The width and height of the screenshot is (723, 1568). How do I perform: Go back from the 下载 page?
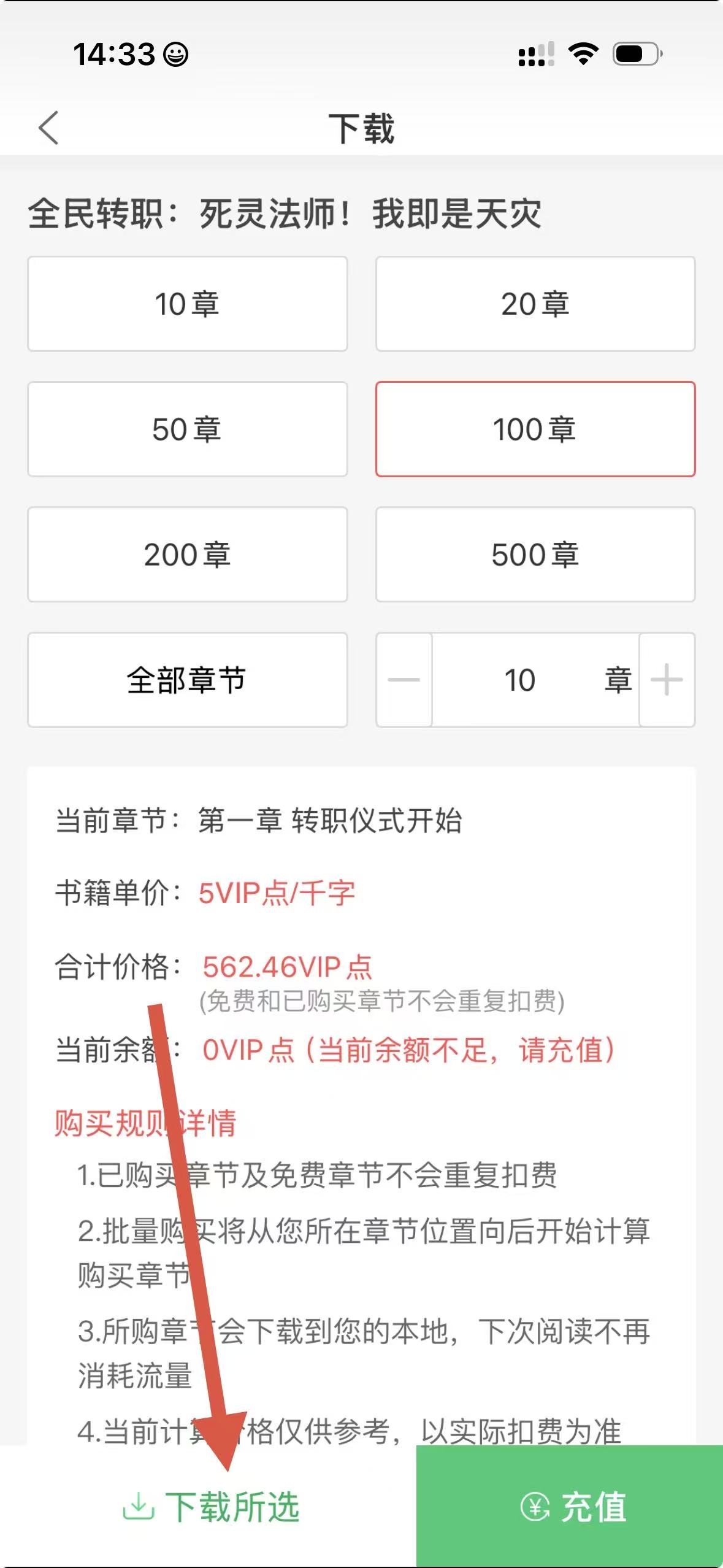coord(48,128)
